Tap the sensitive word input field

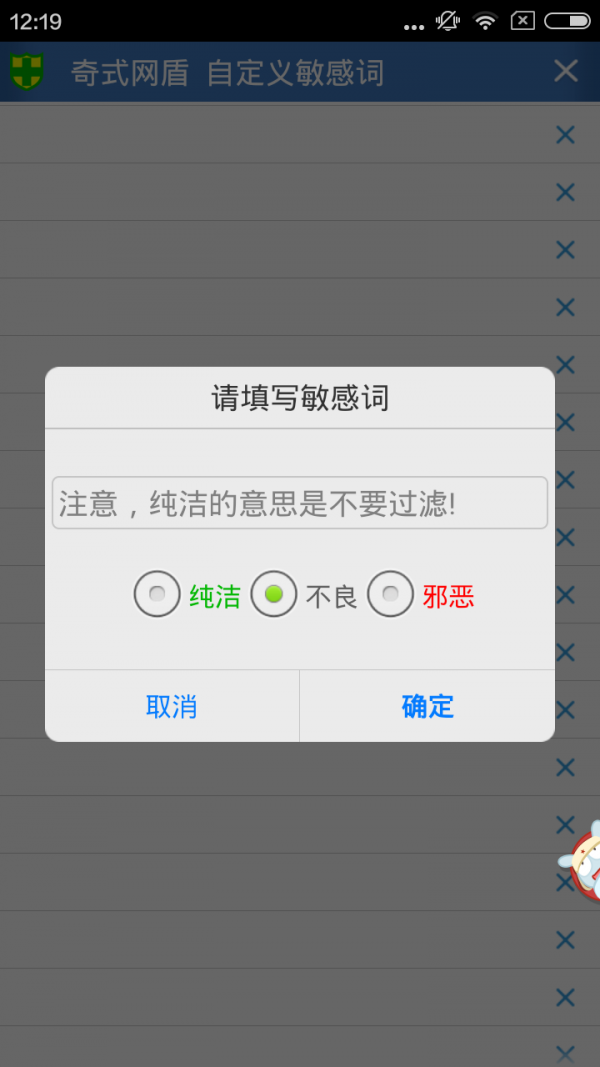(x=299, y=503)
